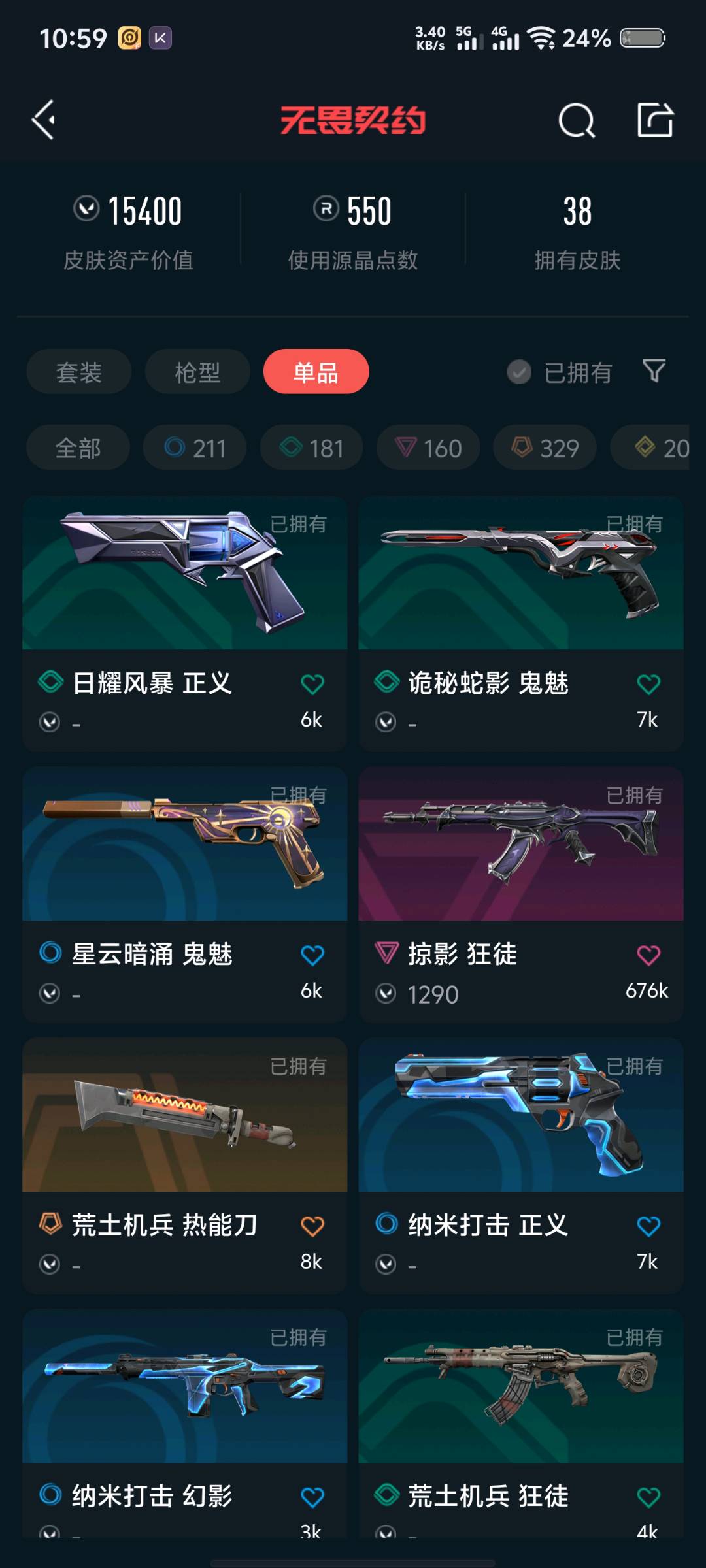This screenshot has height=1568, width=706.
Task: Filter by the 329 rarity chip
Action: click(x=545, y=448)
